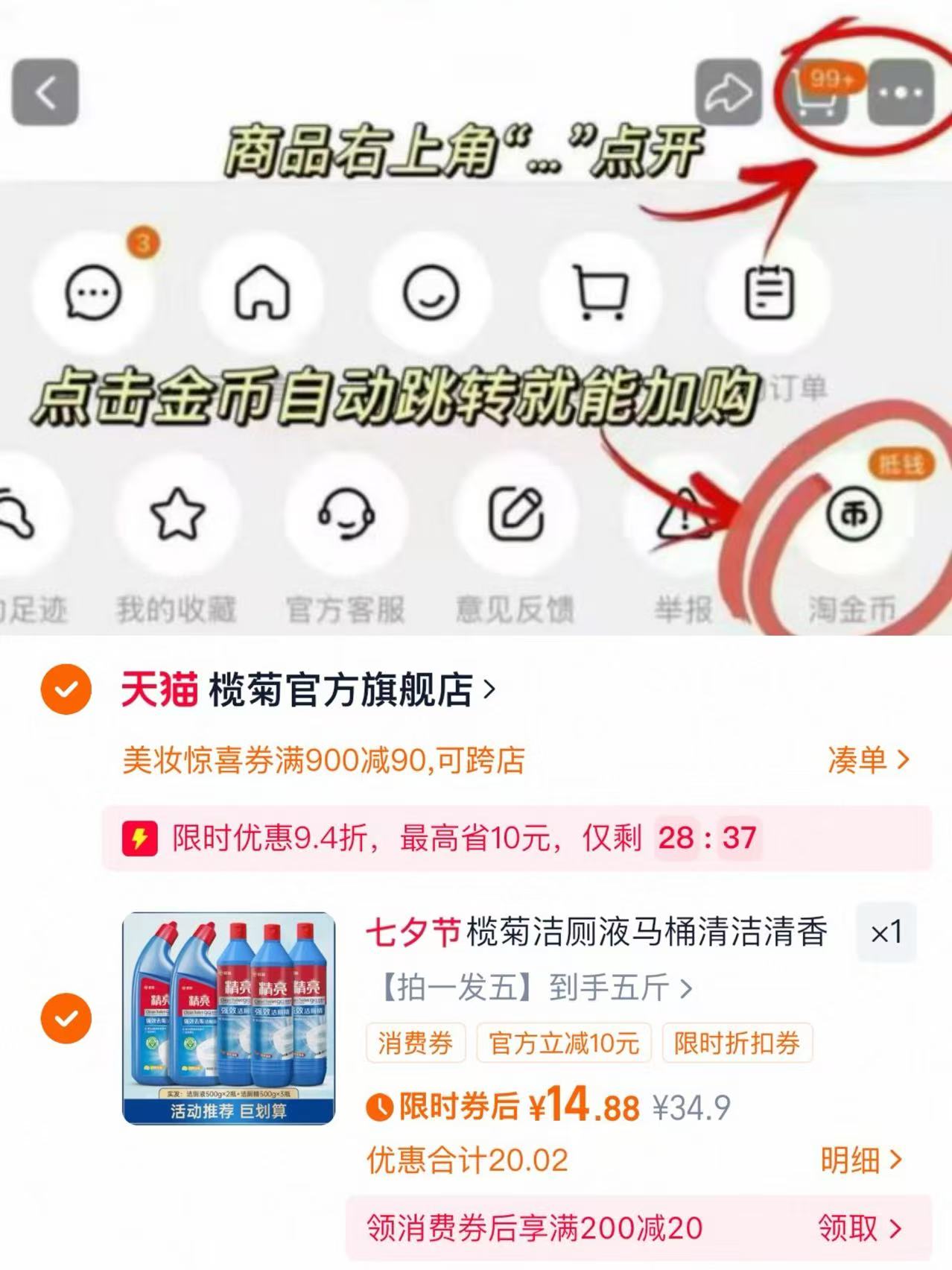Tap the 意见反馈 feedback pencil icon
The width and height of the screenshot is (952, 1270).
516,513
